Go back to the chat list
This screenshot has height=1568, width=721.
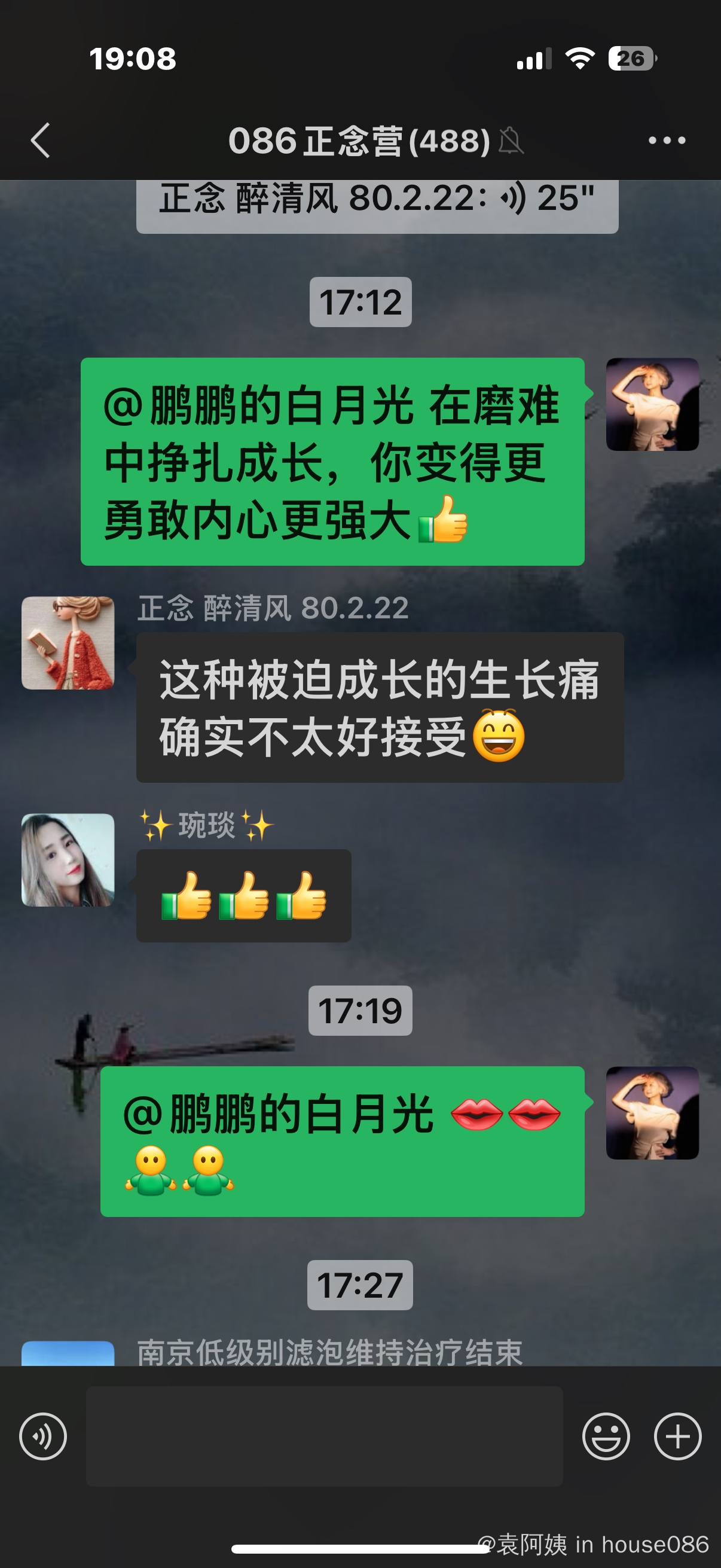(x=40, y=141)
